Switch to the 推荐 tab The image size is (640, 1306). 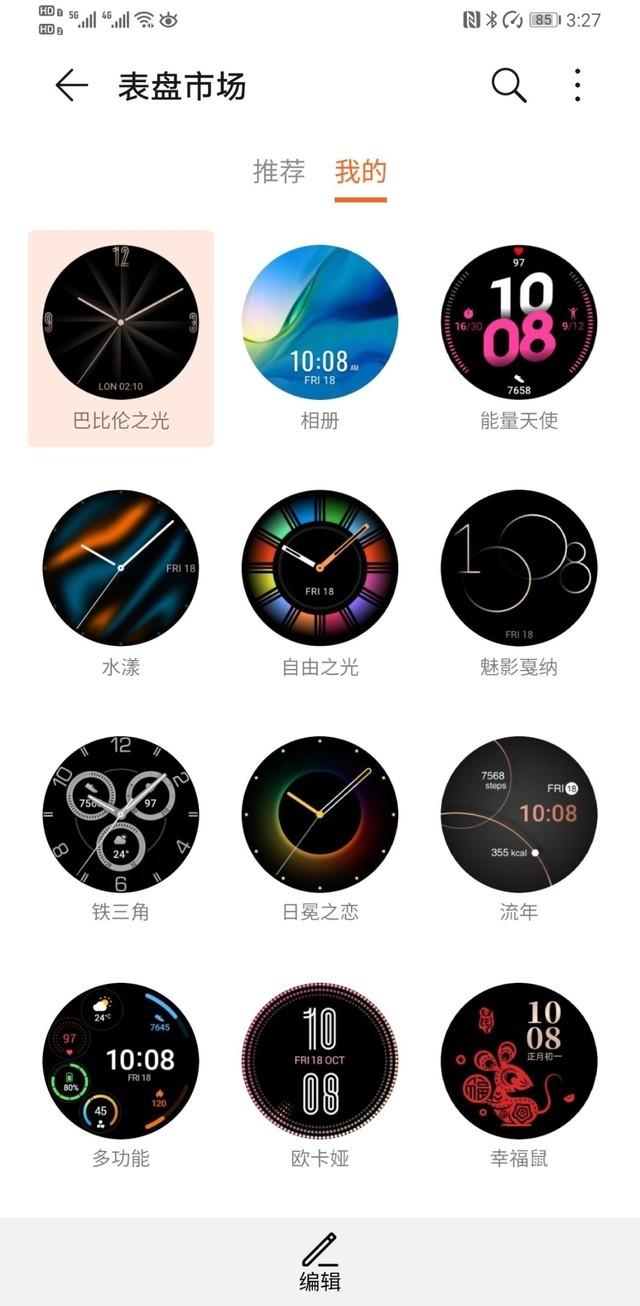pyautogui.click(x=279, y=171)
